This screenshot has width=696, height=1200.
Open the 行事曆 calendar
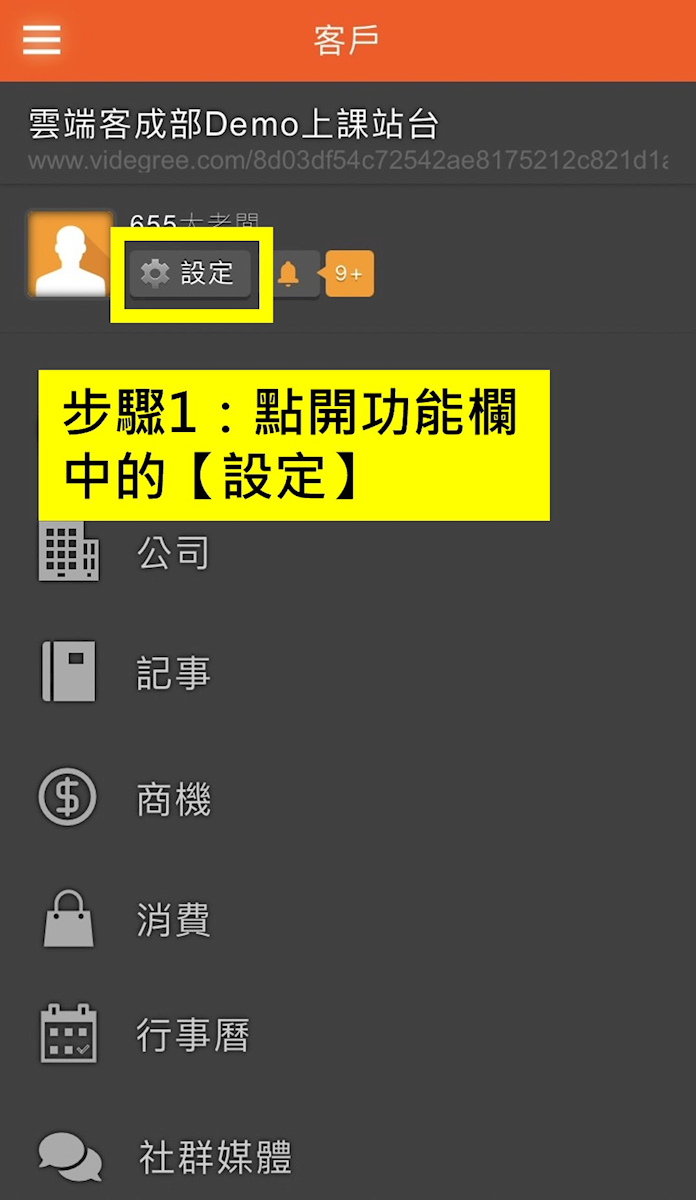pos(192,1035)
